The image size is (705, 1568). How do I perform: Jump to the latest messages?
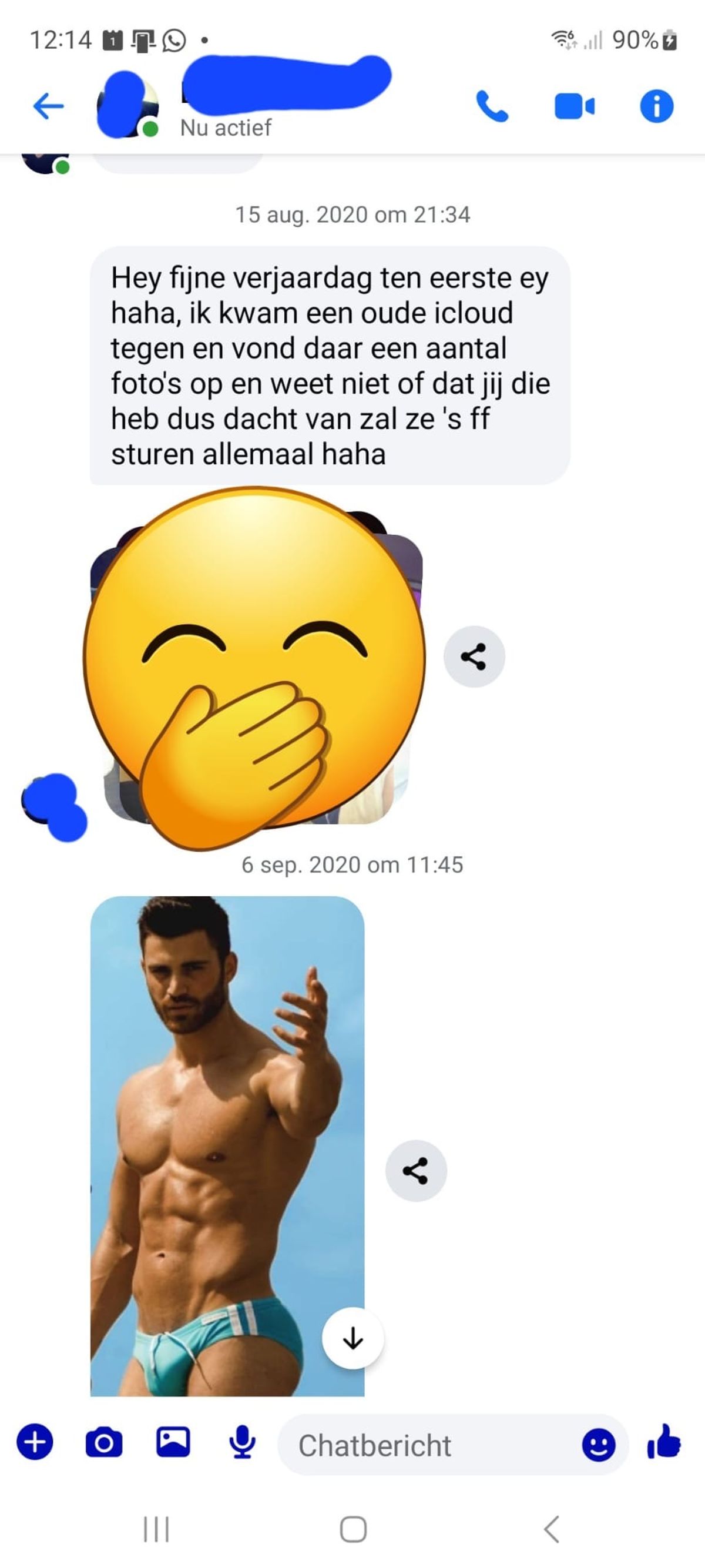pos(353,1339)
